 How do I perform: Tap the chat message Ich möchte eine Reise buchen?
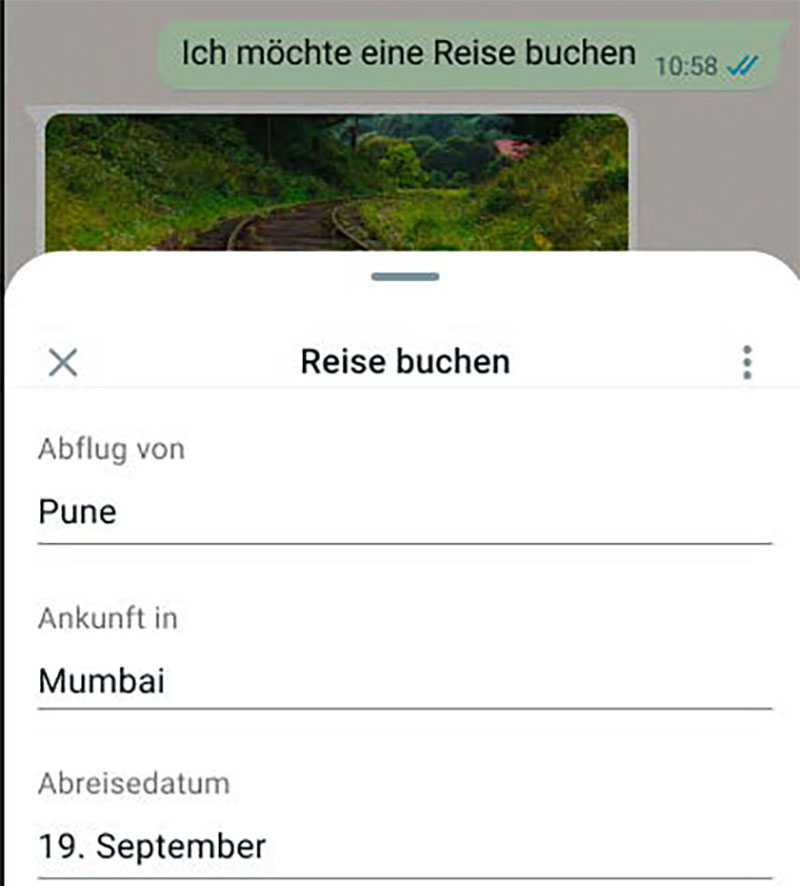tap(410, 52)
